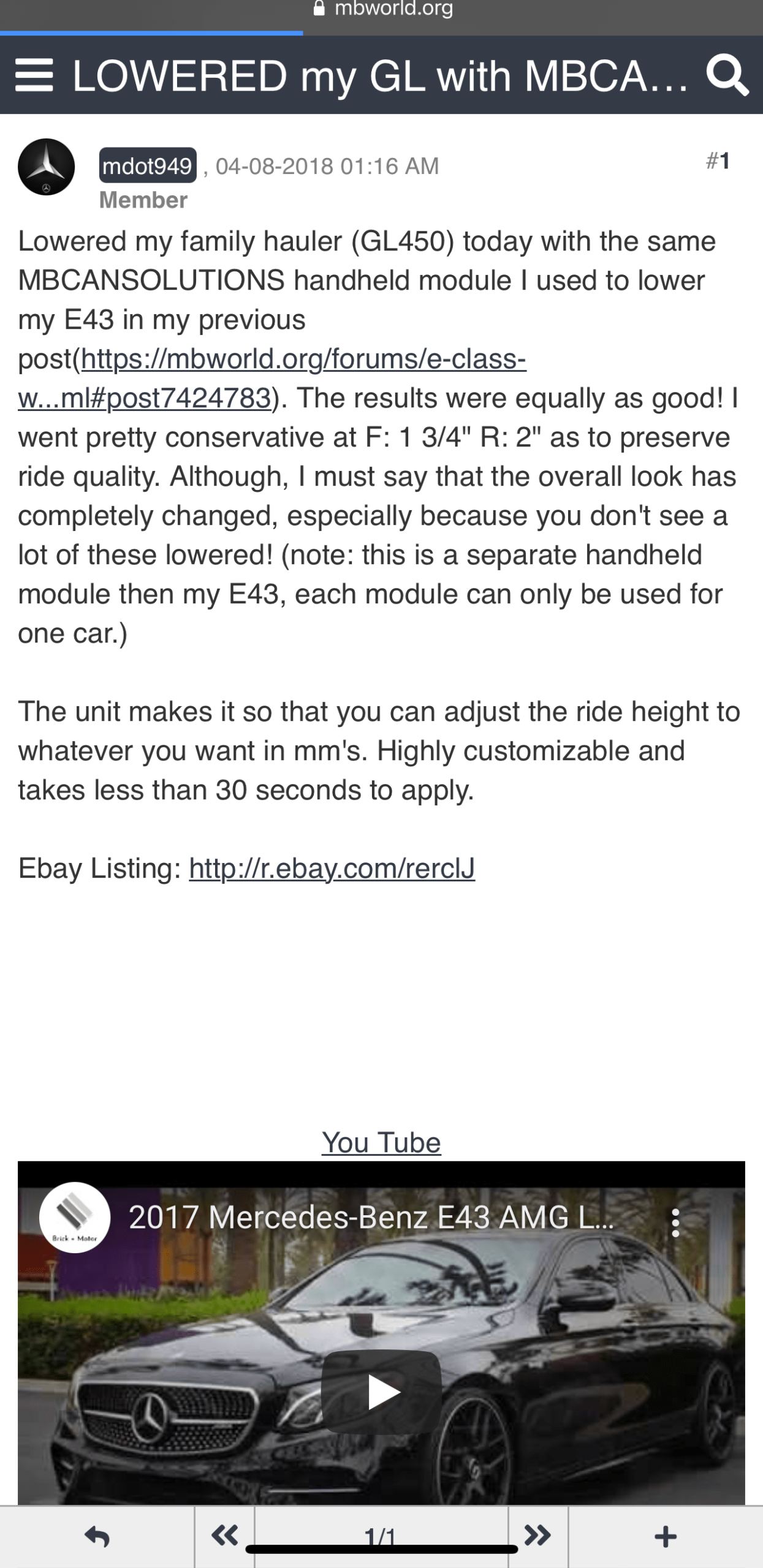The height and width of the screenshot is (1568, 763).
Task: Open the forum search
Action: click(727, 76)
